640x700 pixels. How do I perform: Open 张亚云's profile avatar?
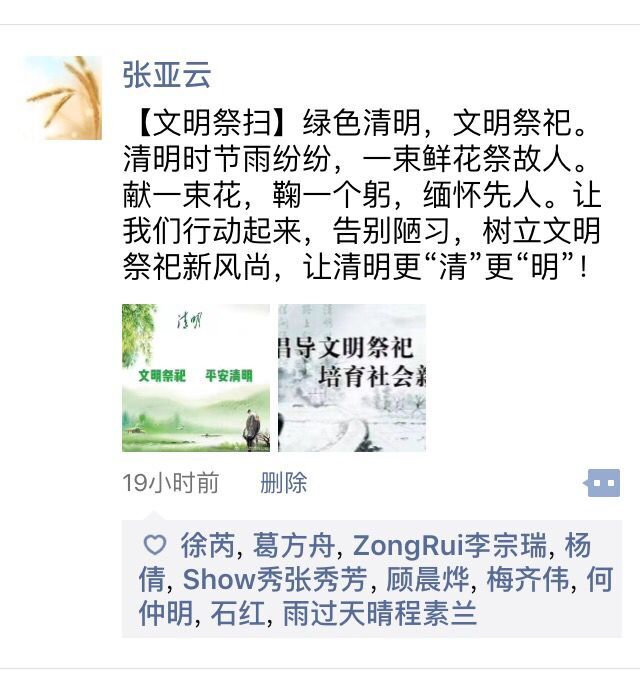[63, 97]
